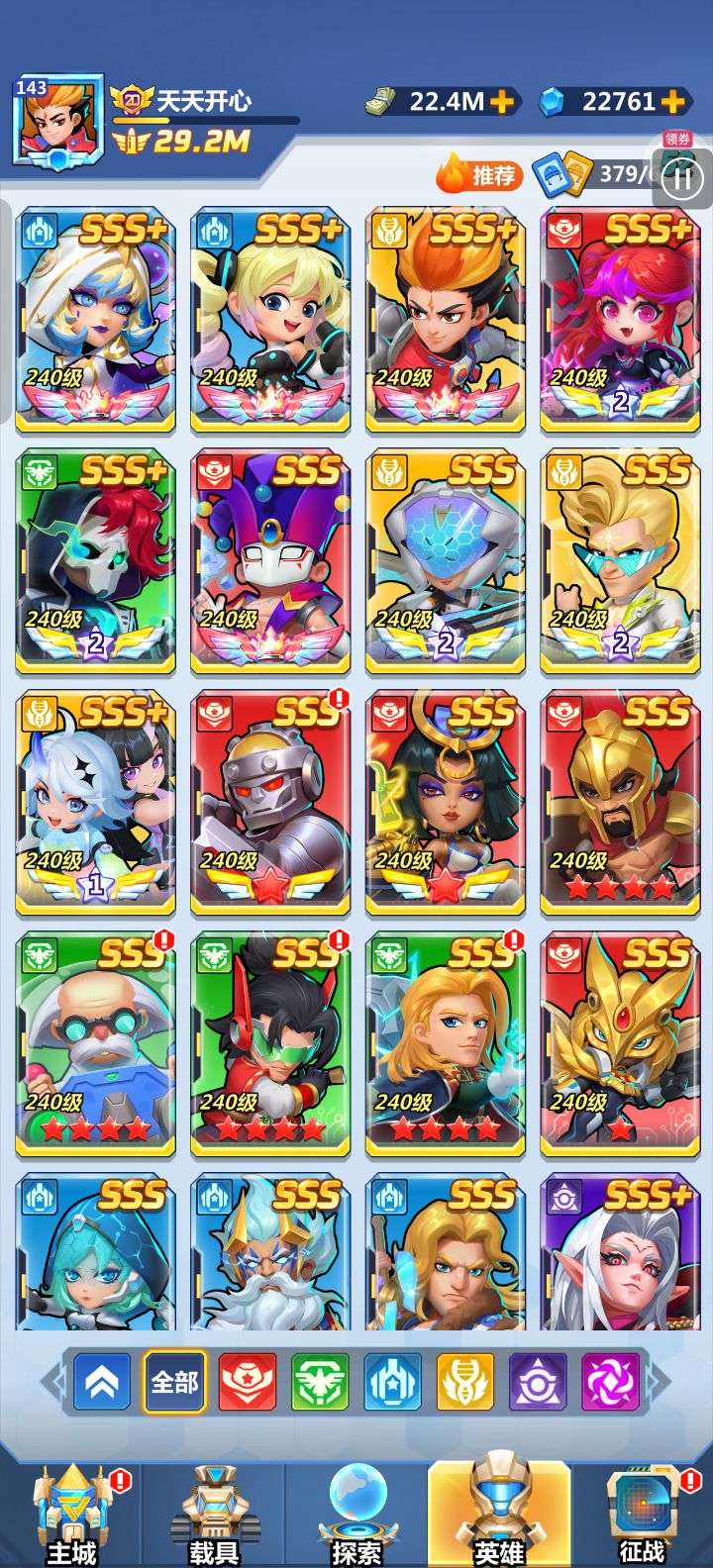Open the skull-masked reaper hero card

pos(95,560)
